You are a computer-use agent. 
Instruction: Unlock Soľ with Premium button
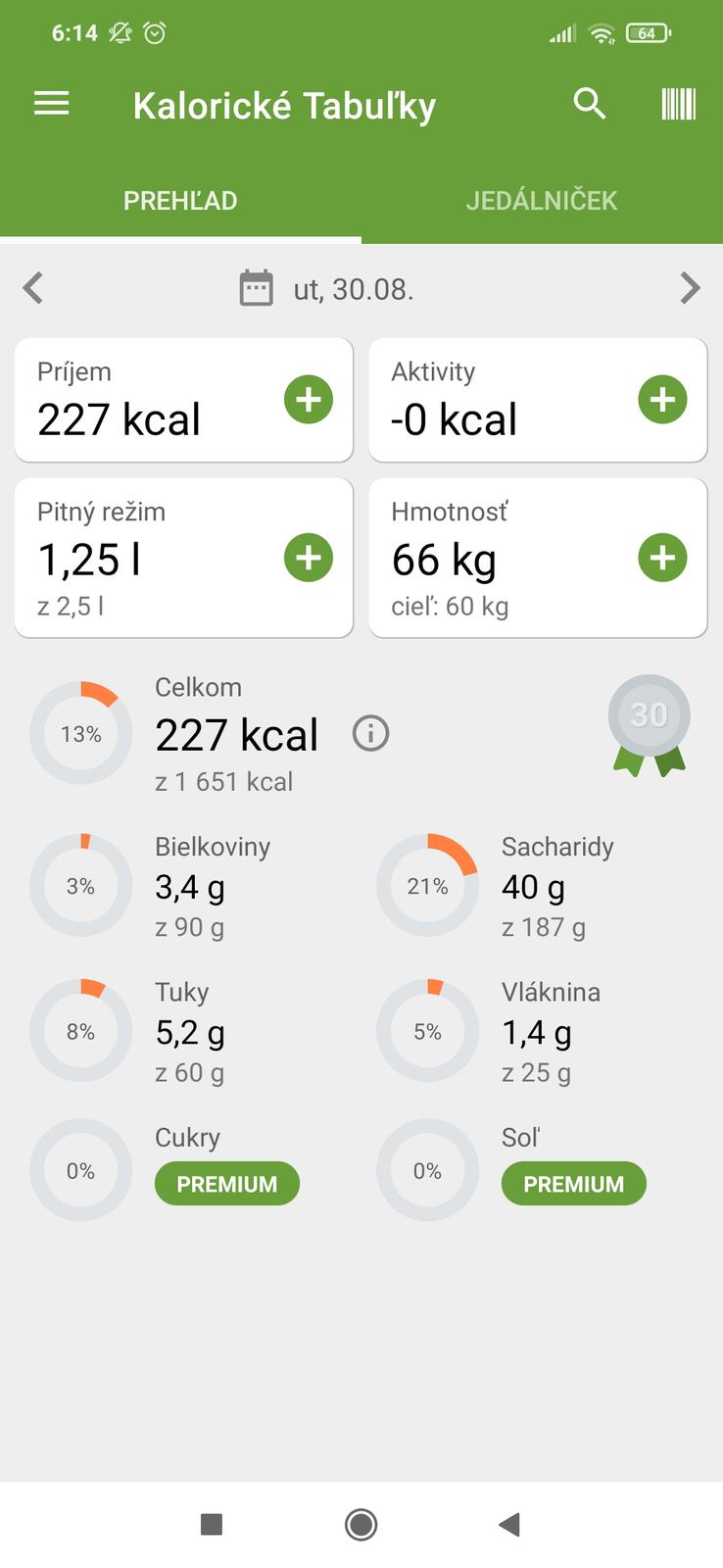(574, 1184)
